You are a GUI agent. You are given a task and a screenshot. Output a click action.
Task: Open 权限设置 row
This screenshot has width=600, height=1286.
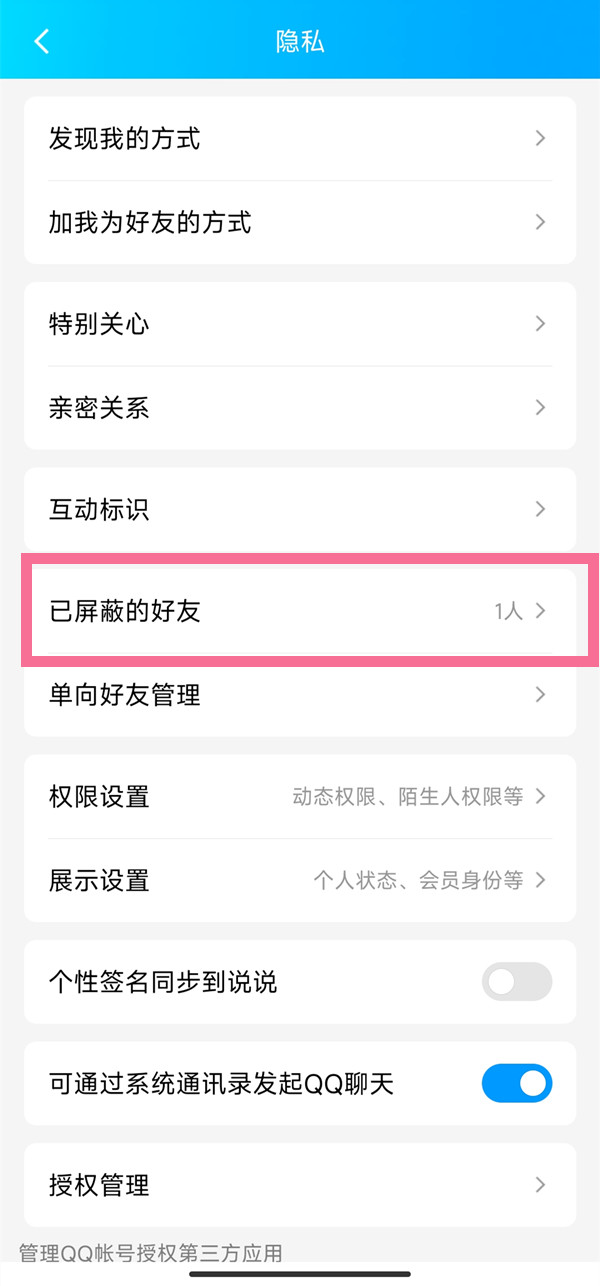[300, 797]
